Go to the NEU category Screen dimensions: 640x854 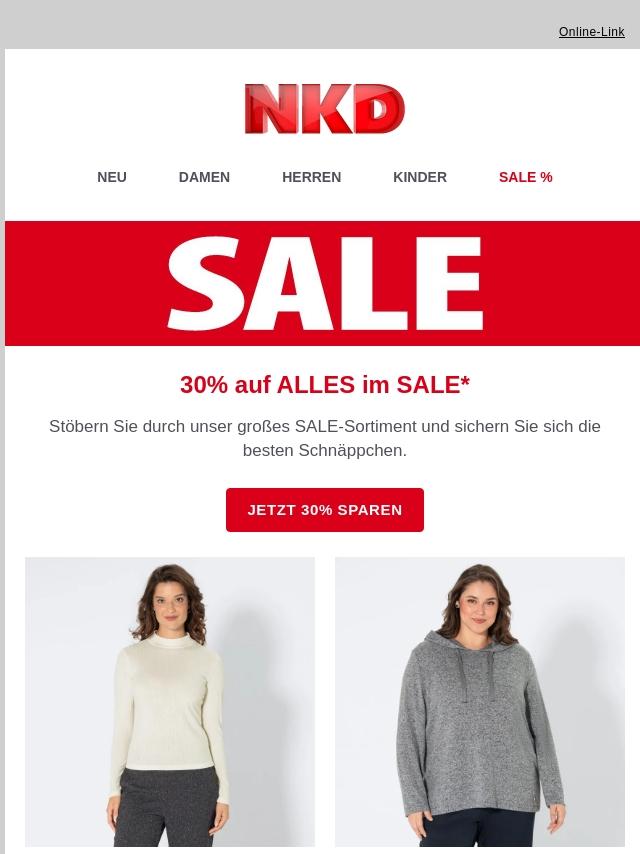(x=112, y=177)
